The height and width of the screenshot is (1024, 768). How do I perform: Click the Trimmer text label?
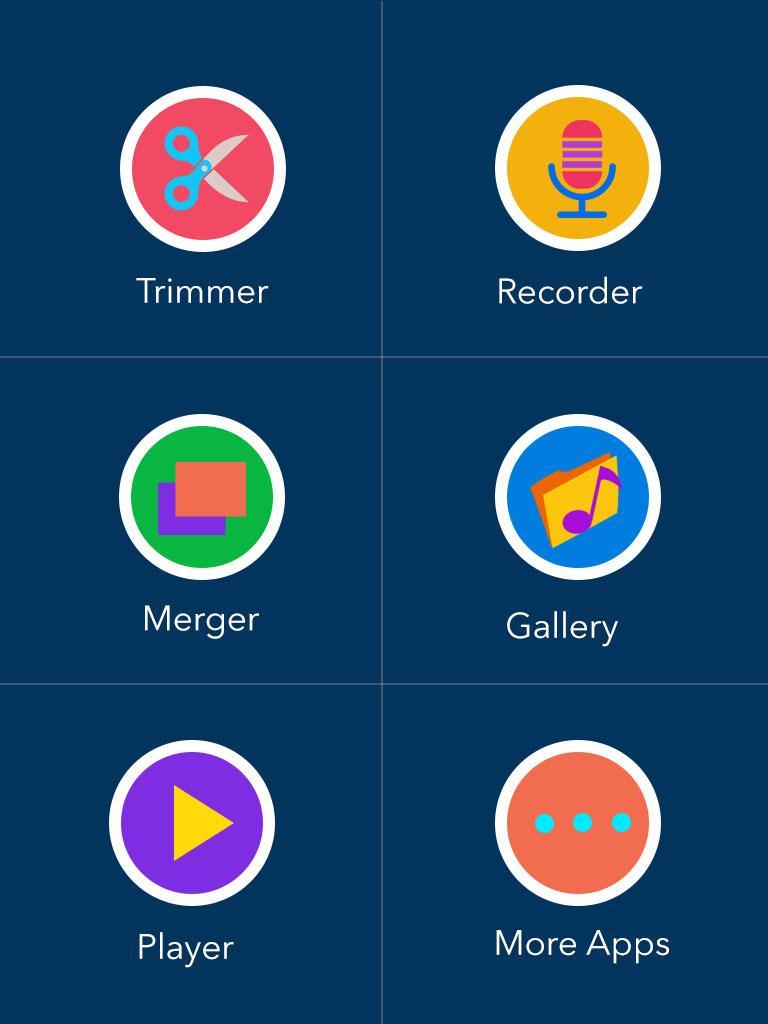click(x=203, y=291)
